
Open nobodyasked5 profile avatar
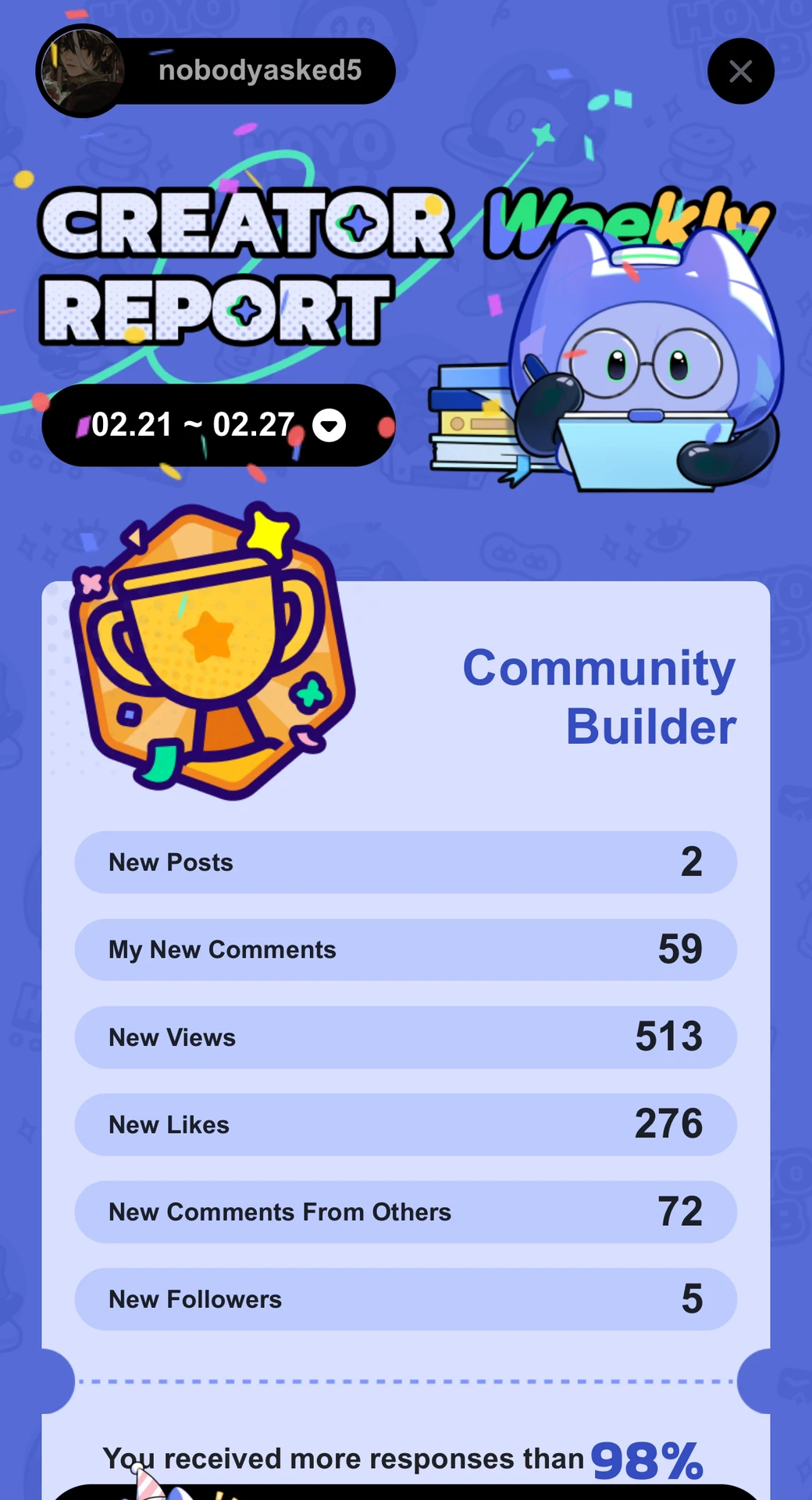(x=81, y=71)
